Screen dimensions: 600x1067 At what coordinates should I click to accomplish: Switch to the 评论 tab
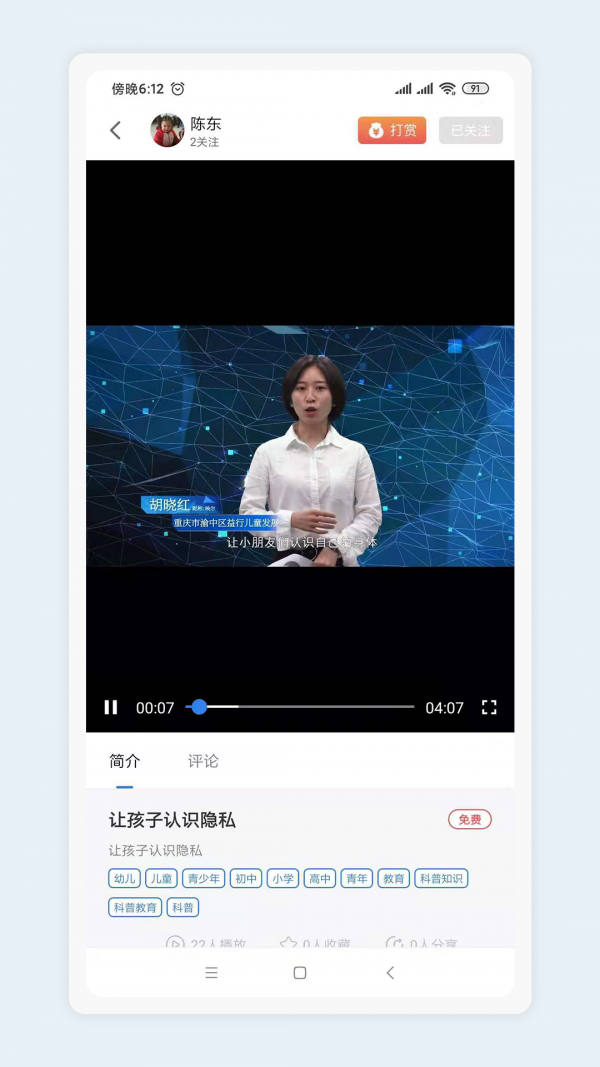pos(203,761)
